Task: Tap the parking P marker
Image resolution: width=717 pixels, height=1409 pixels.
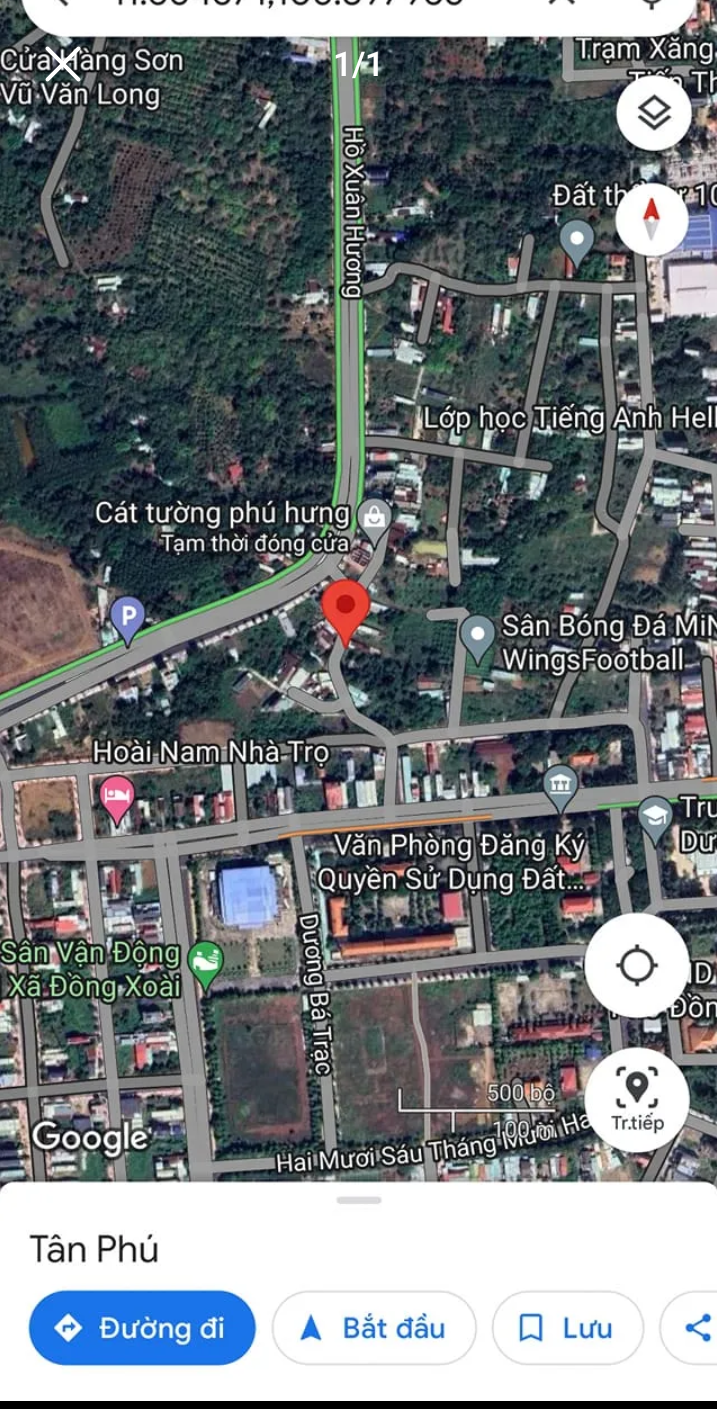Action: point(128,619)
